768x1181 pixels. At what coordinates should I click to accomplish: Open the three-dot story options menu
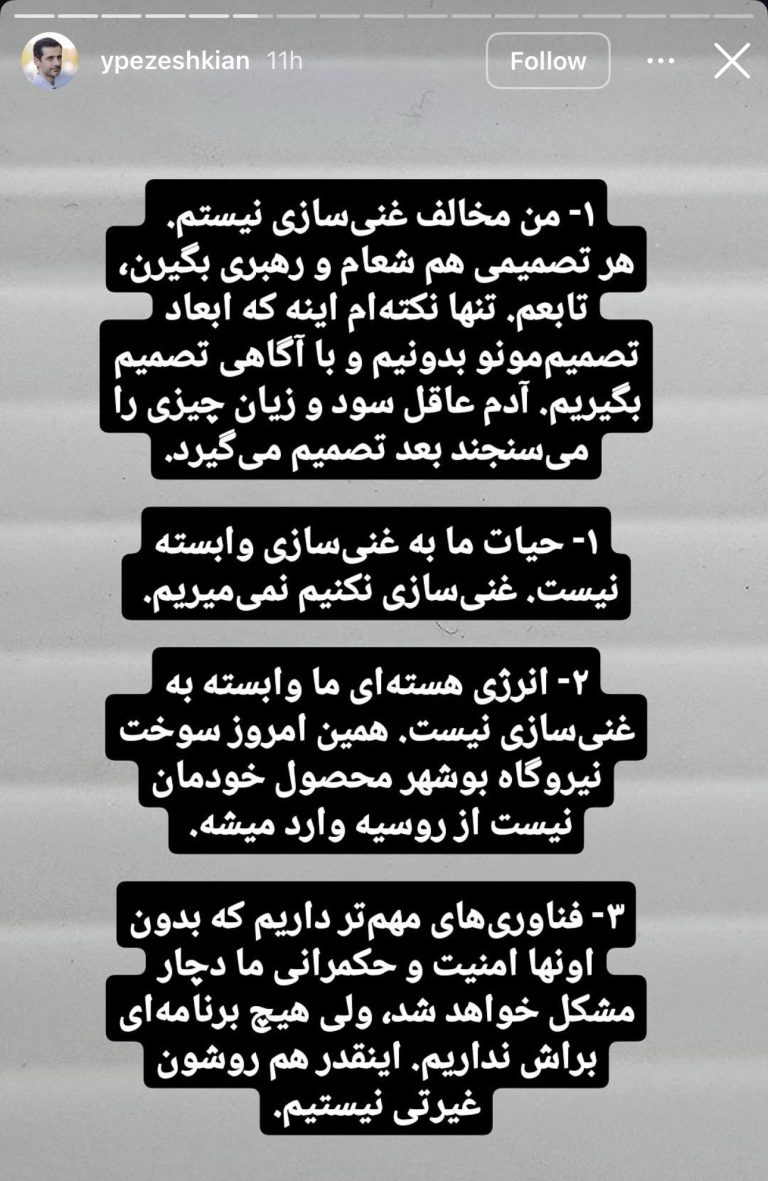coord(660,61)
